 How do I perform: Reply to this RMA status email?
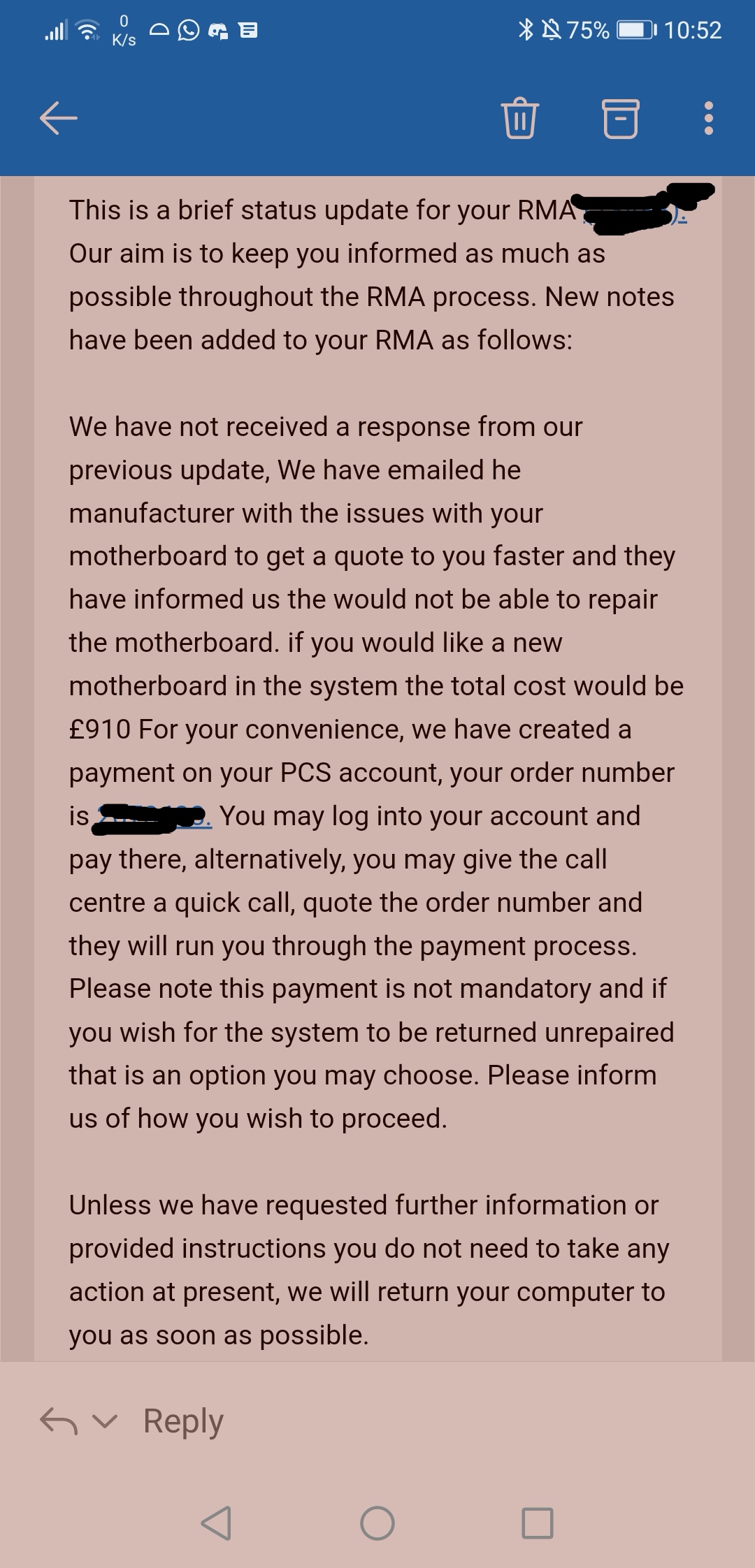pyautogui.click(x=183, y=1421)
